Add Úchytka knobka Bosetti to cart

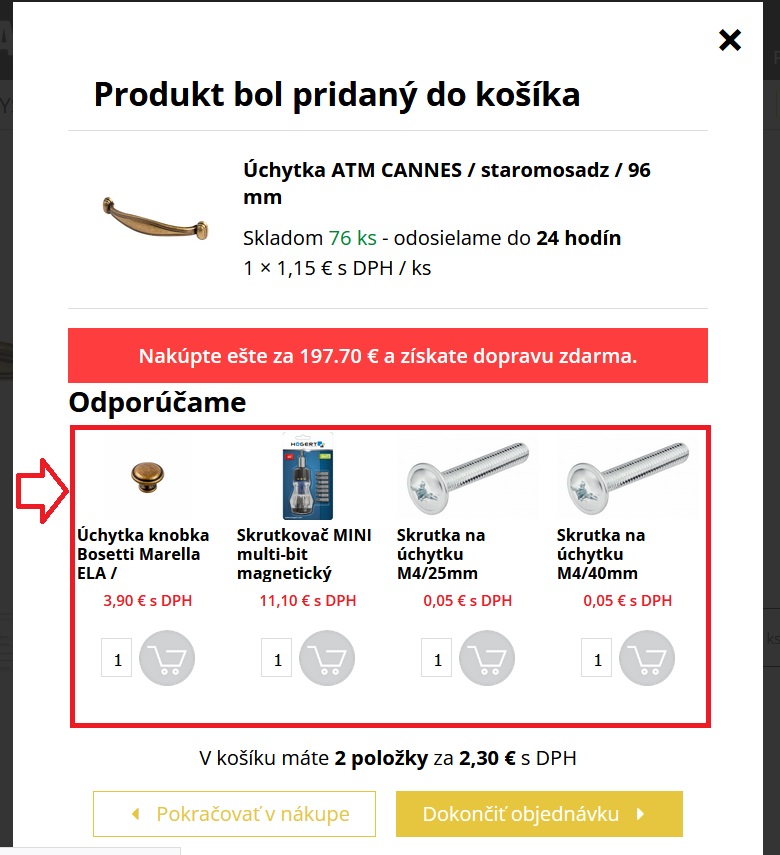pos(167,659)
